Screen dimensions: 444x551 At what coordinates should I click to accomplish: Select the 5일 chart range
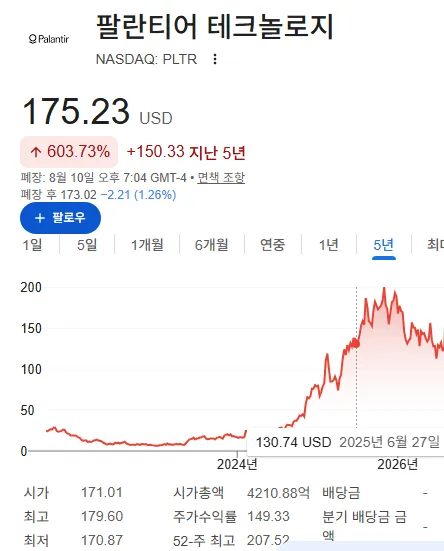tap(87, 245)
